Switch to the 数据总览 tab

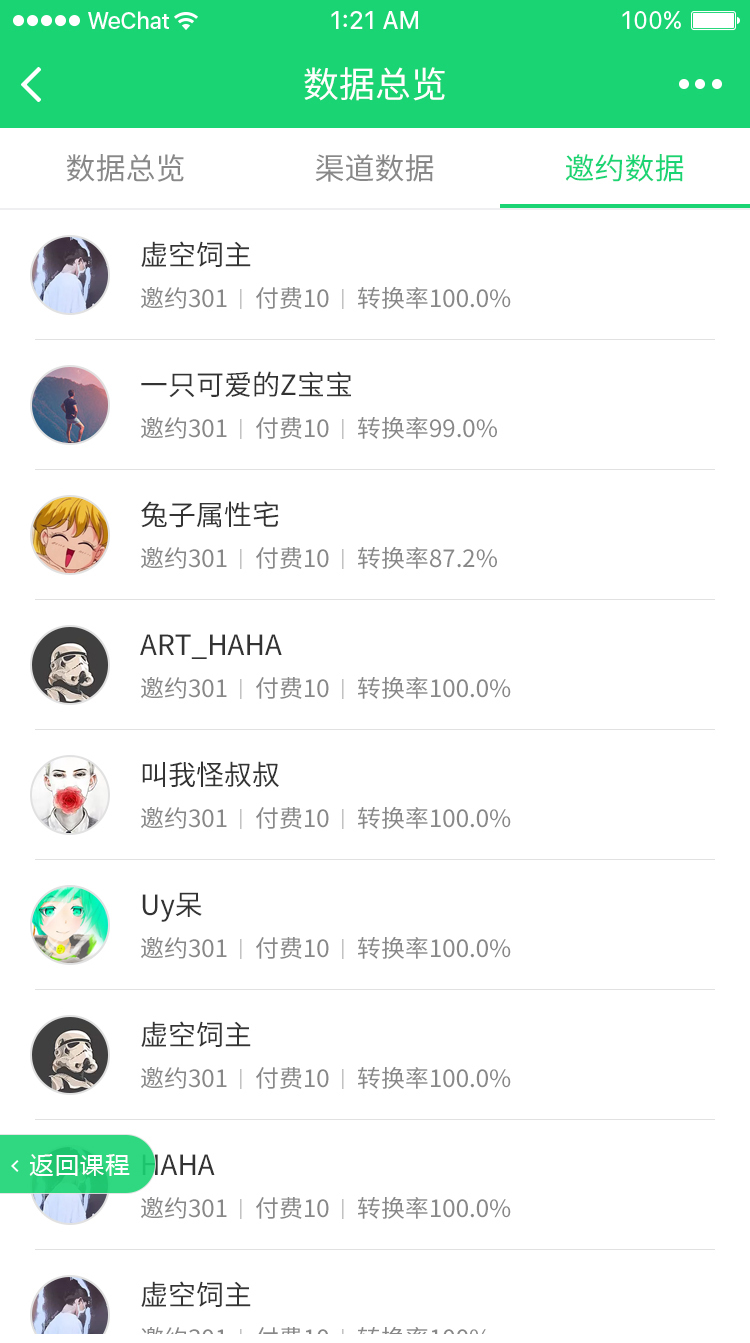click(x=125, y=168)
